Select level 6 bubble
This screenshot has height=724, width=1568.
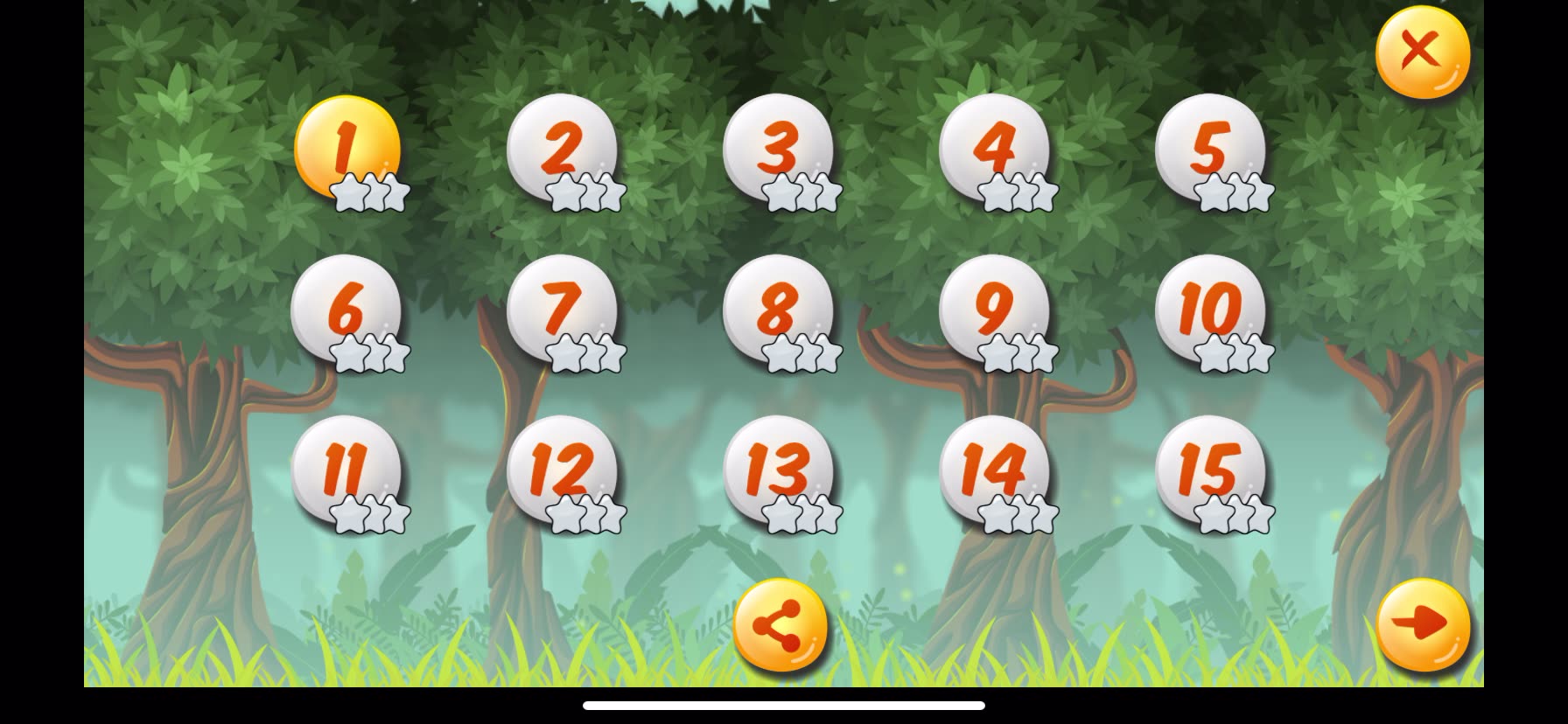click(x=346, y=309)
